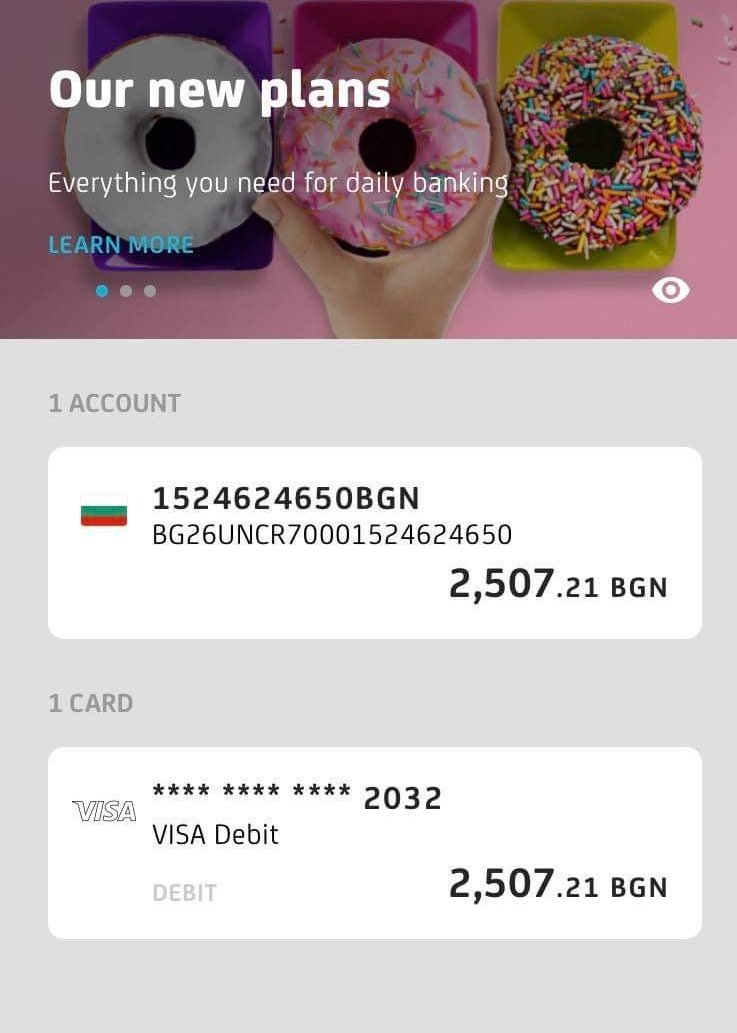Jump to the second banner page dot
737x1033 pixels.
point(126,291)
